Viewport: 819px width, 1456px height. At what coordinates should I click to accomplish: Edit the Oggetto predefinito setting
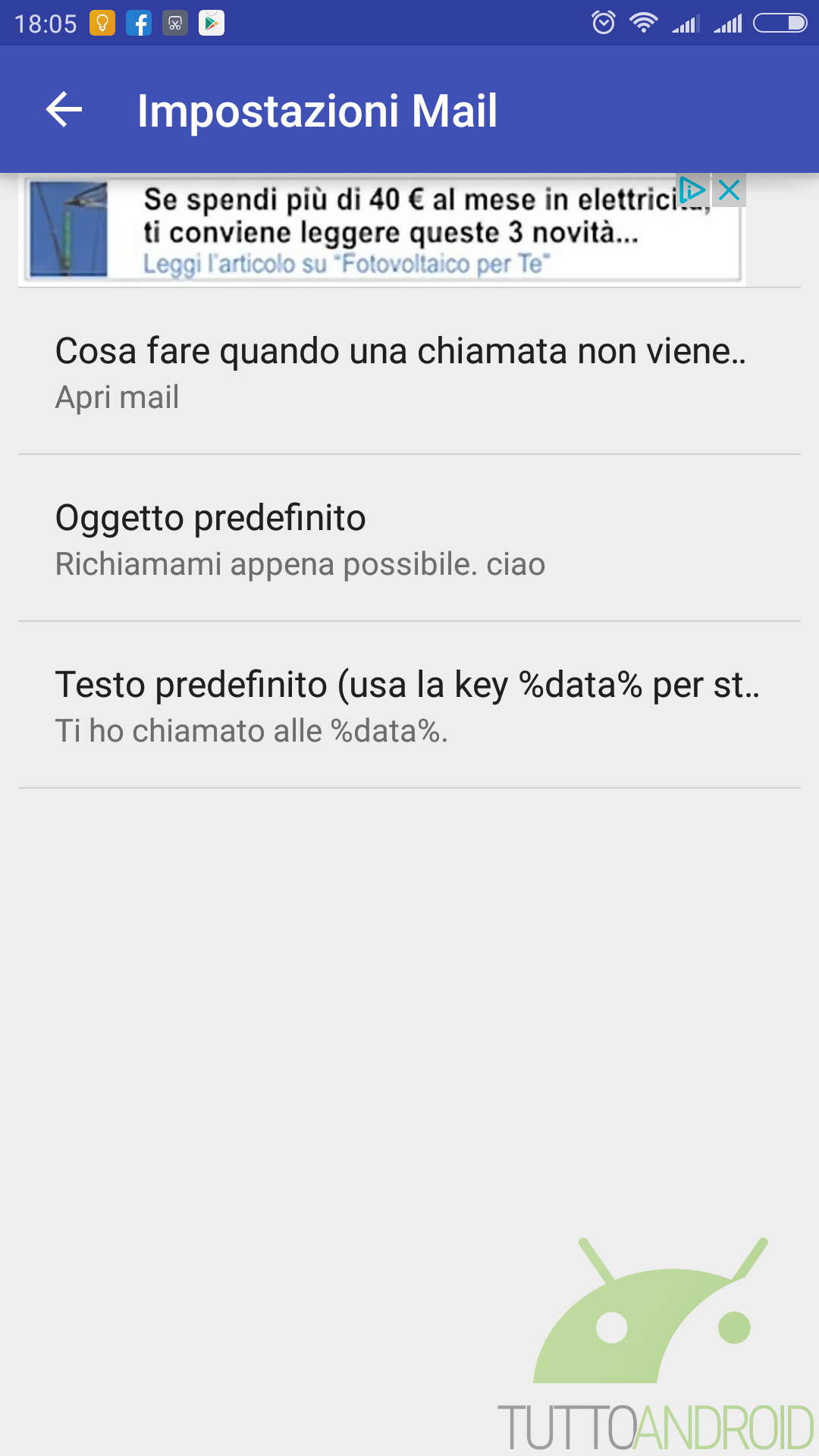click(409, 538)
